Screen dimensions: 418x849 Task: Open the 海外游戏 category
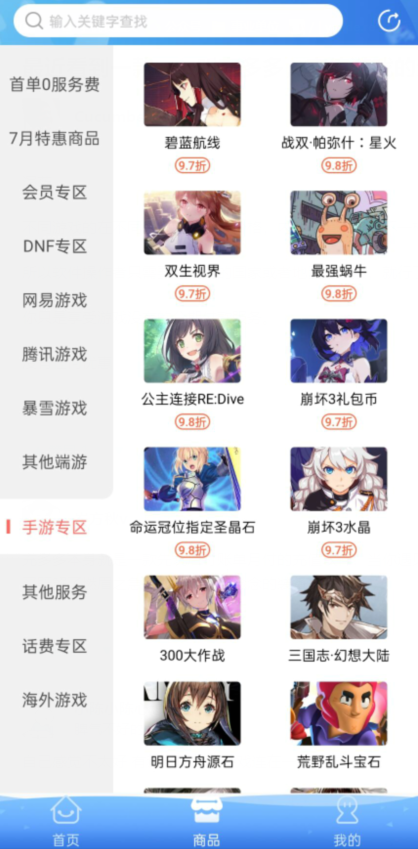tap(55, 700)
